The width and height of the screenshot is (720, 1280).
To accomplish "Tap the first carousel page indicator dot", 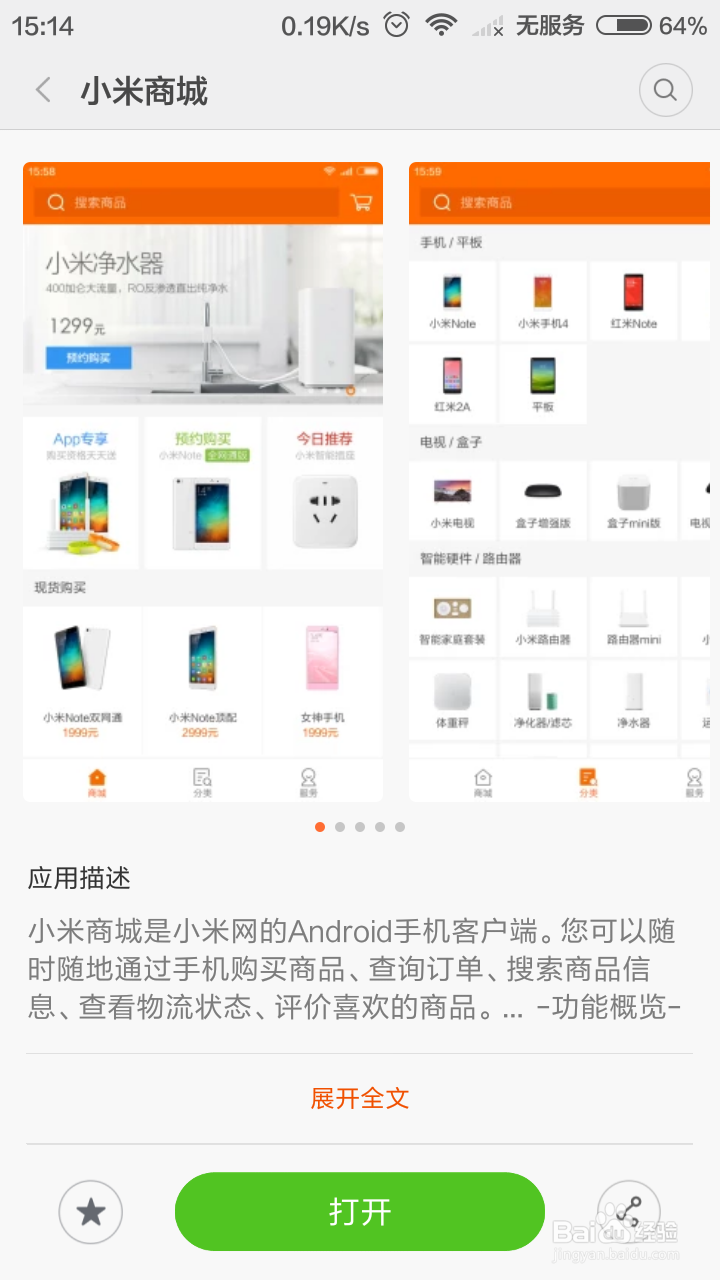I will click(x=320, y=827).
